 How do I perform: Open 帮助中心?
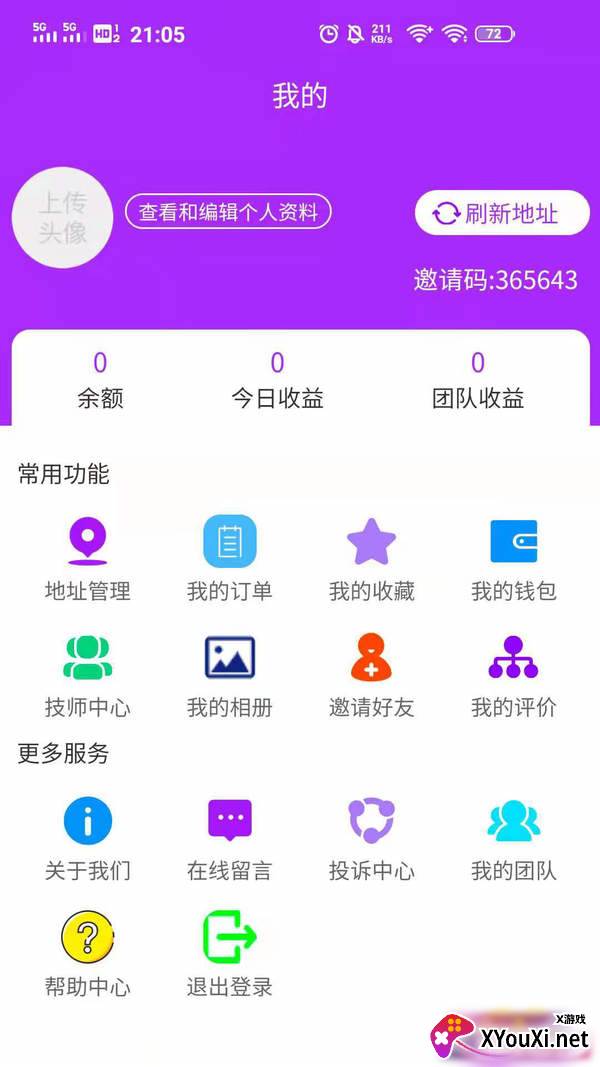88,956
